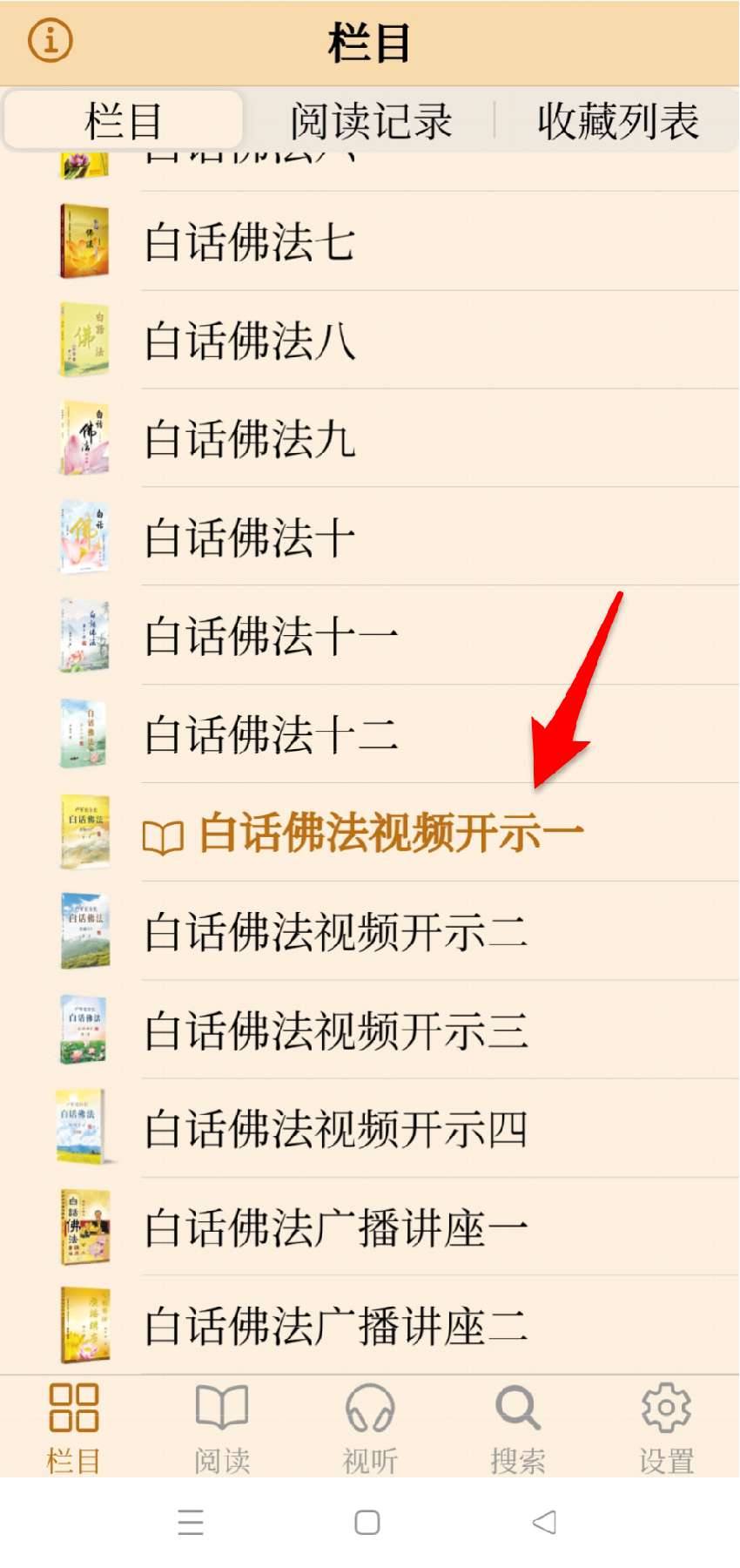Switch to the 收藏列表 tab
Viewport: 740px width, 1568px height.
[x=617, y=121]
